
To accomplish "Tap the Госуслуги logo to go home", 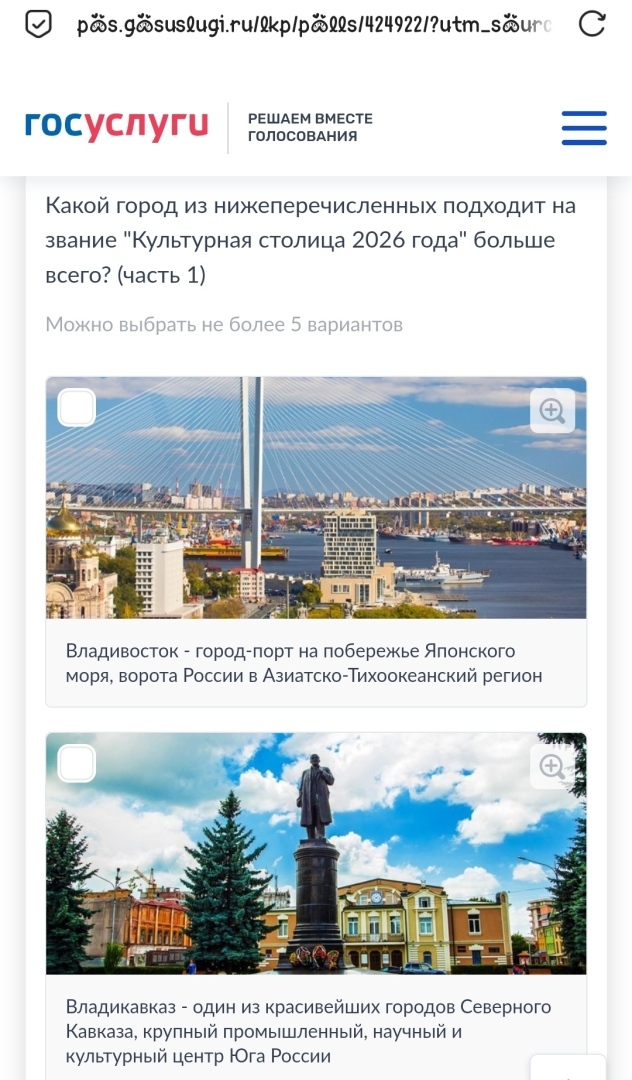I will pos(117,126).
